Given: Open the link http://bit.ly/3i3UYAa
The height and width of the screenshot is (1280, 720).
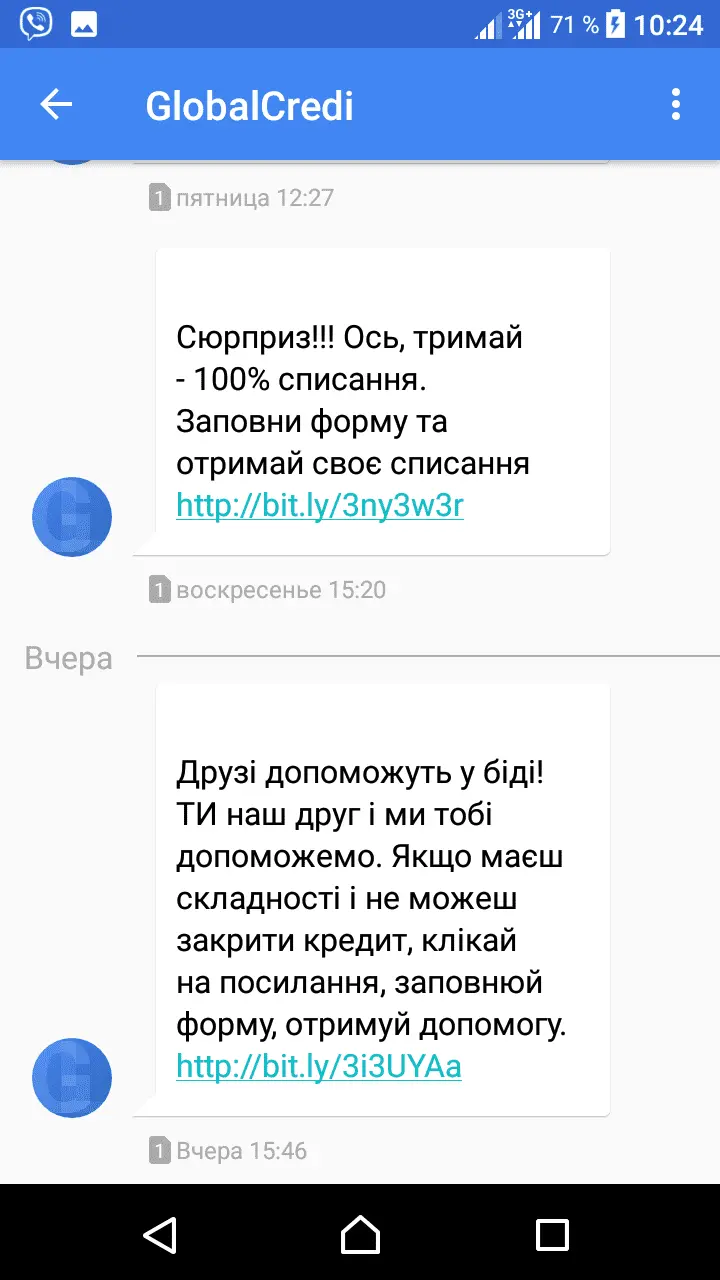Looking at the screenshot, I should pos(318,1066).
